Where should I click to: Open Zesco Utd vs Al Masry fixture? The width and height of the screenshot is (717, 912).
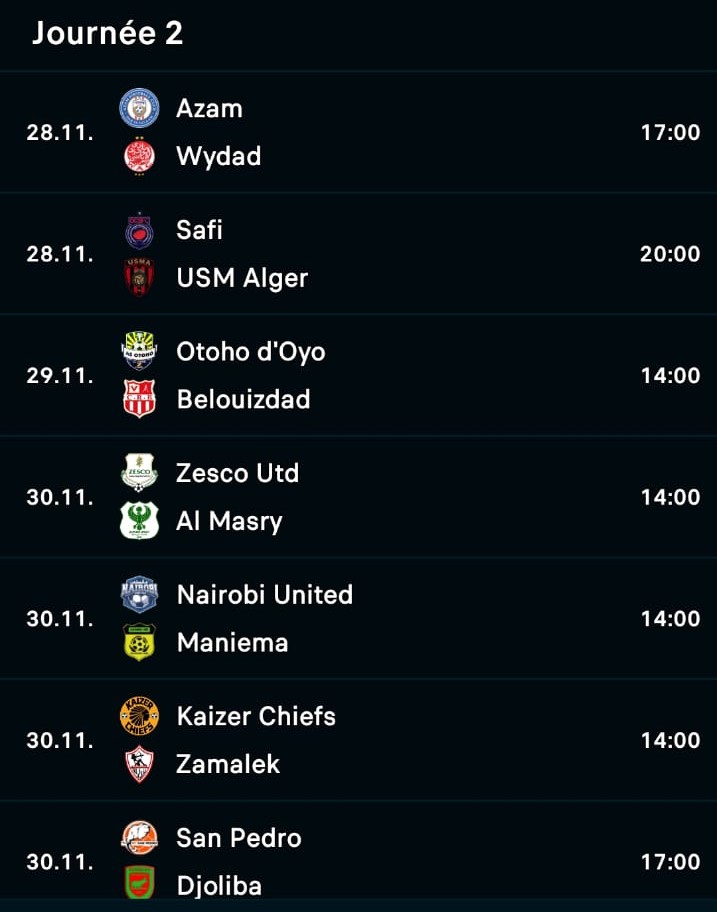358,497
